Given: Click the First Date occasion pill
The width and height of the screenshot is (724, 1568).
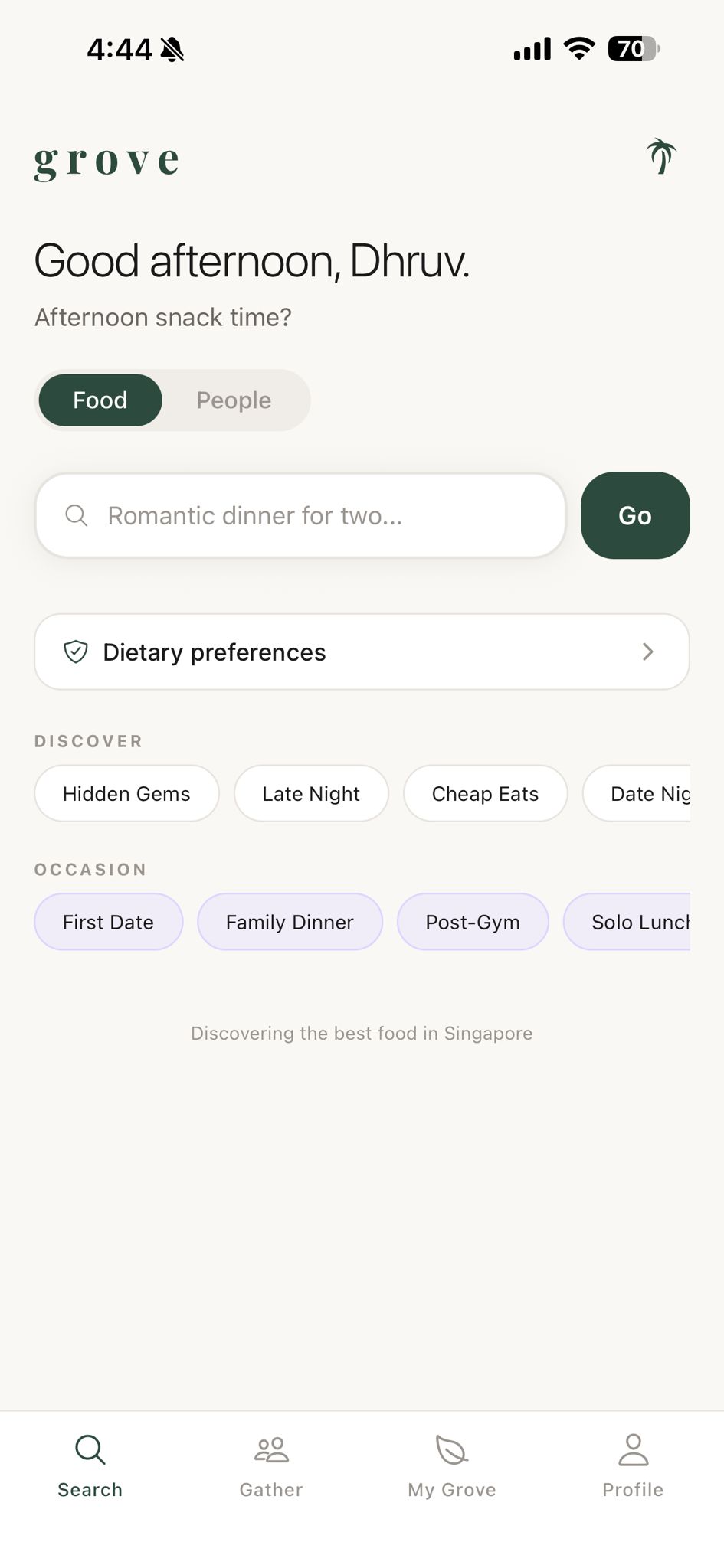Looking at the screenshot, I should tap(108, 922).
